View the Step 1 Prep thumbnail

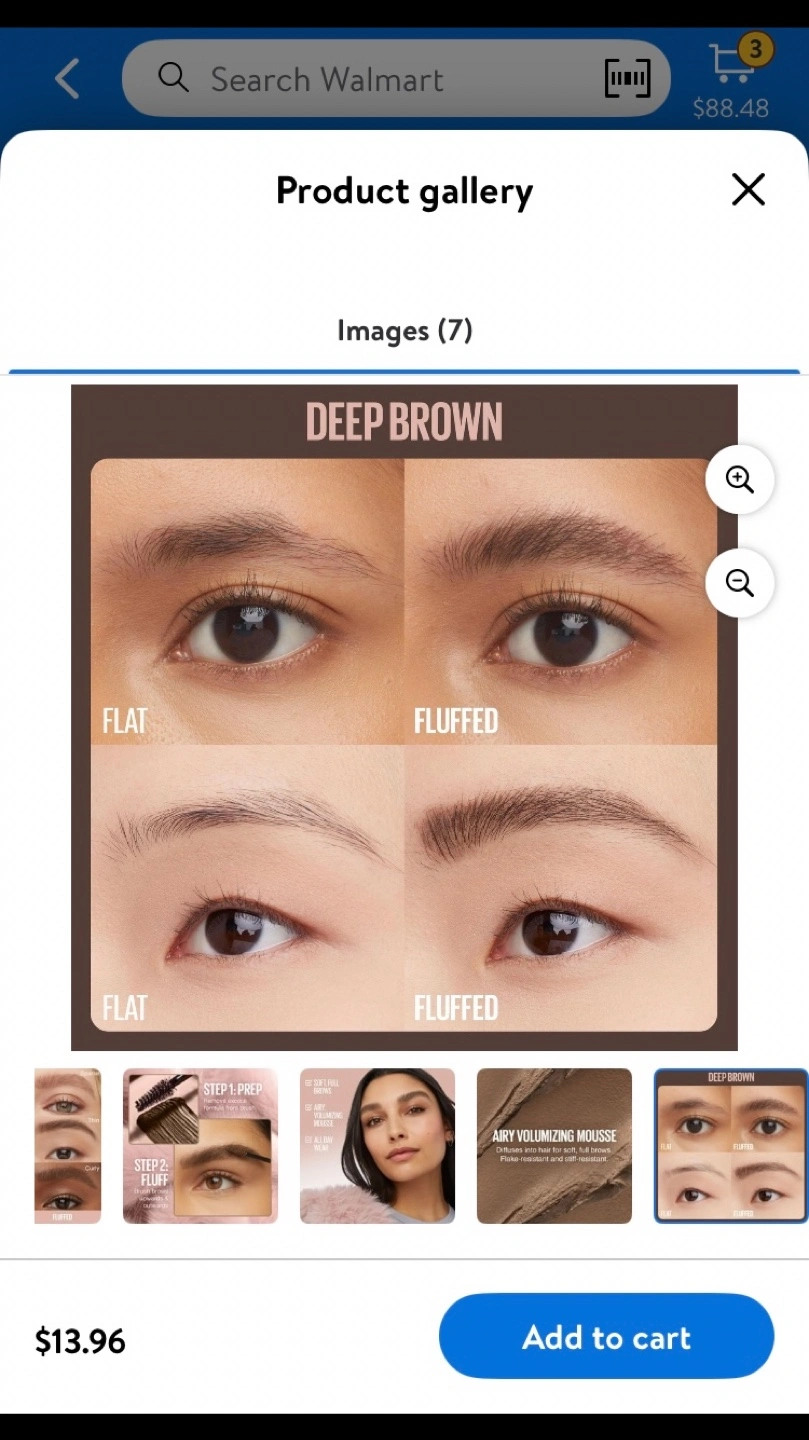(x=200, y=1146)
